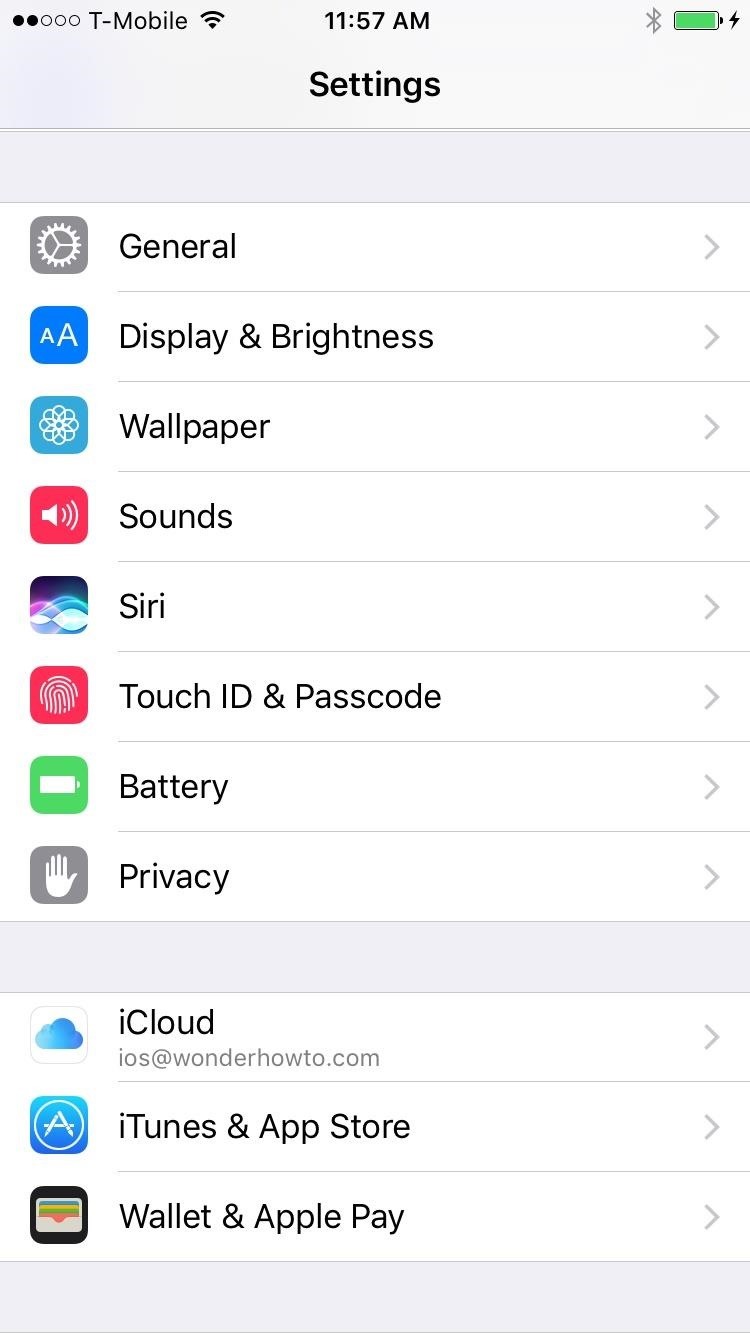
Task: Expand the General row chevron
Action: 711,247
